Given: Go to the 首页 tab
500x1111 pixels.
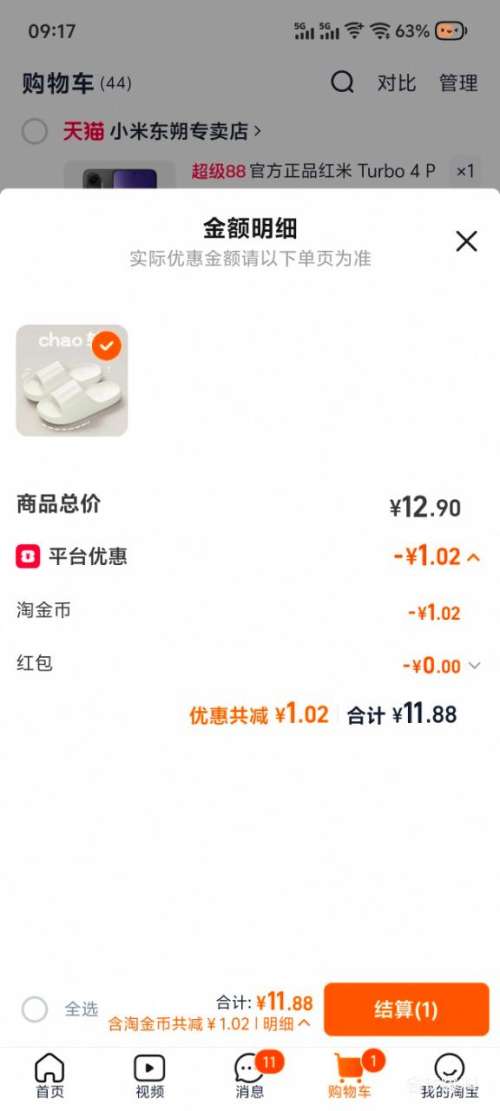Looking at the screenshot, I should click(50, 1076).
